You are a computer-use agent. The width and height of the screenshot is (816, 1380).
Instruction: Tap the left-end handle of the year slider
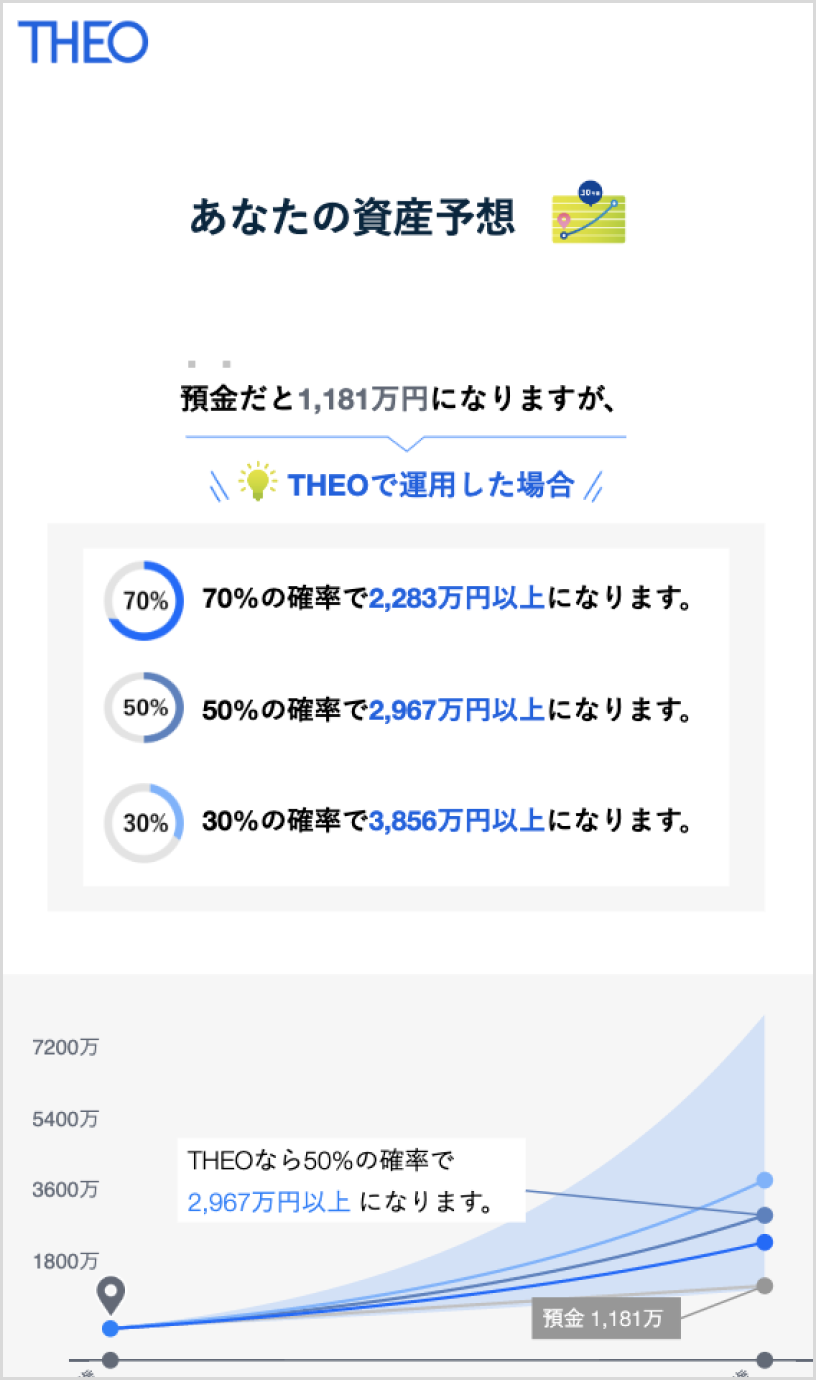[111, 1360]
